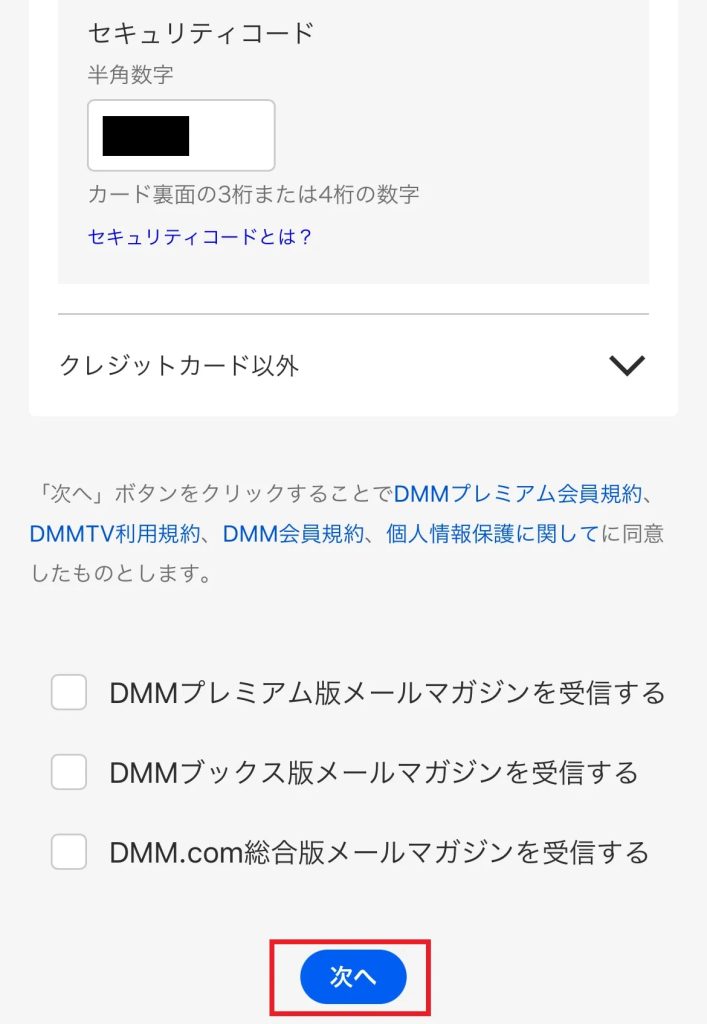Expand the クレジットカード以外 section
This screenshot has height=1024, width=707.
click(x=626, y=366)
